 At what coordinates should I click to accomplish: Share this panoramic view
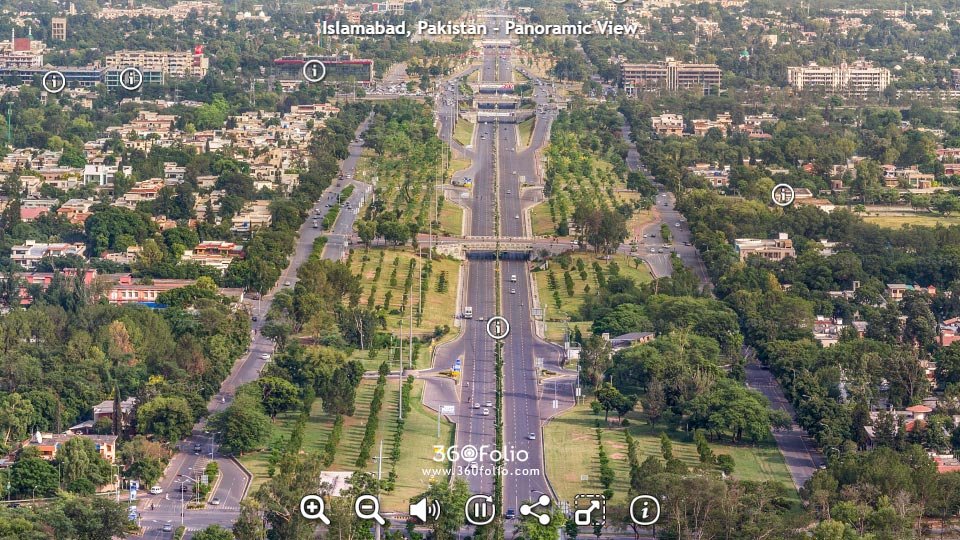(535, 510)
